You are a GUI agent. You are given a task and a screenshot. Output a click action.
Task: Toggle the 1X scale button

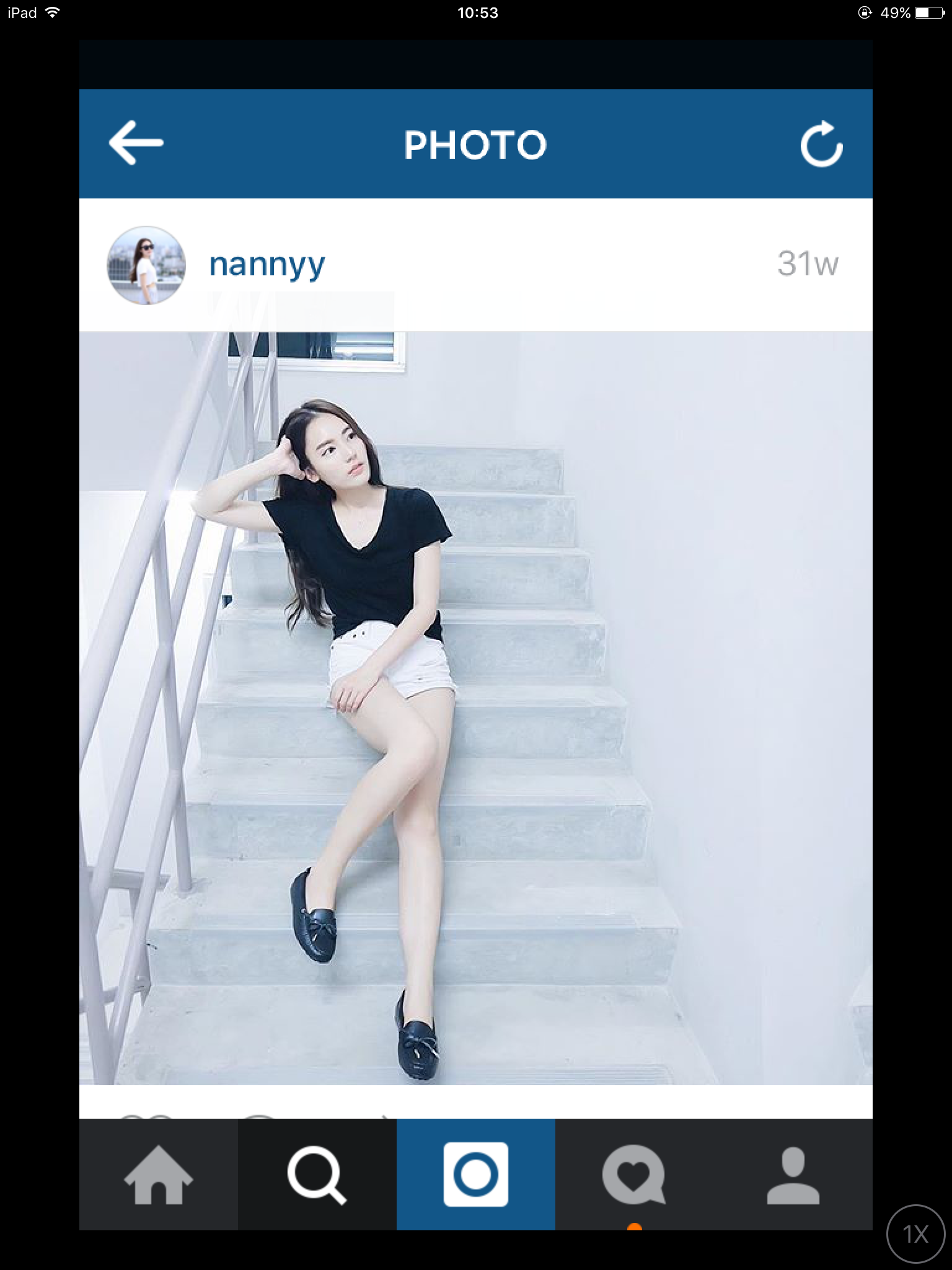tap(915, 1234)
